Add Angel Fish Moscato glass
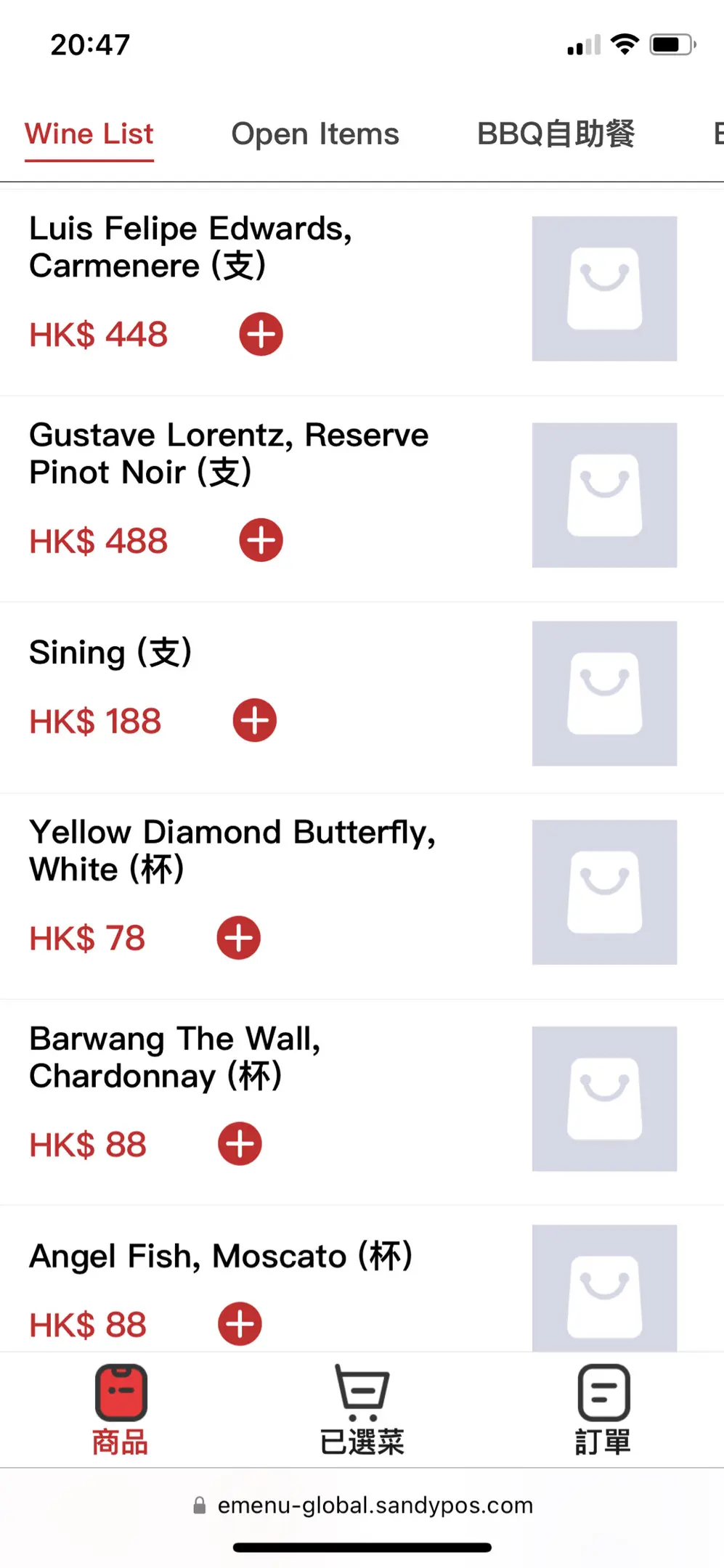This screenshot has width=724, height=1568. click(x=240, y=1324)
